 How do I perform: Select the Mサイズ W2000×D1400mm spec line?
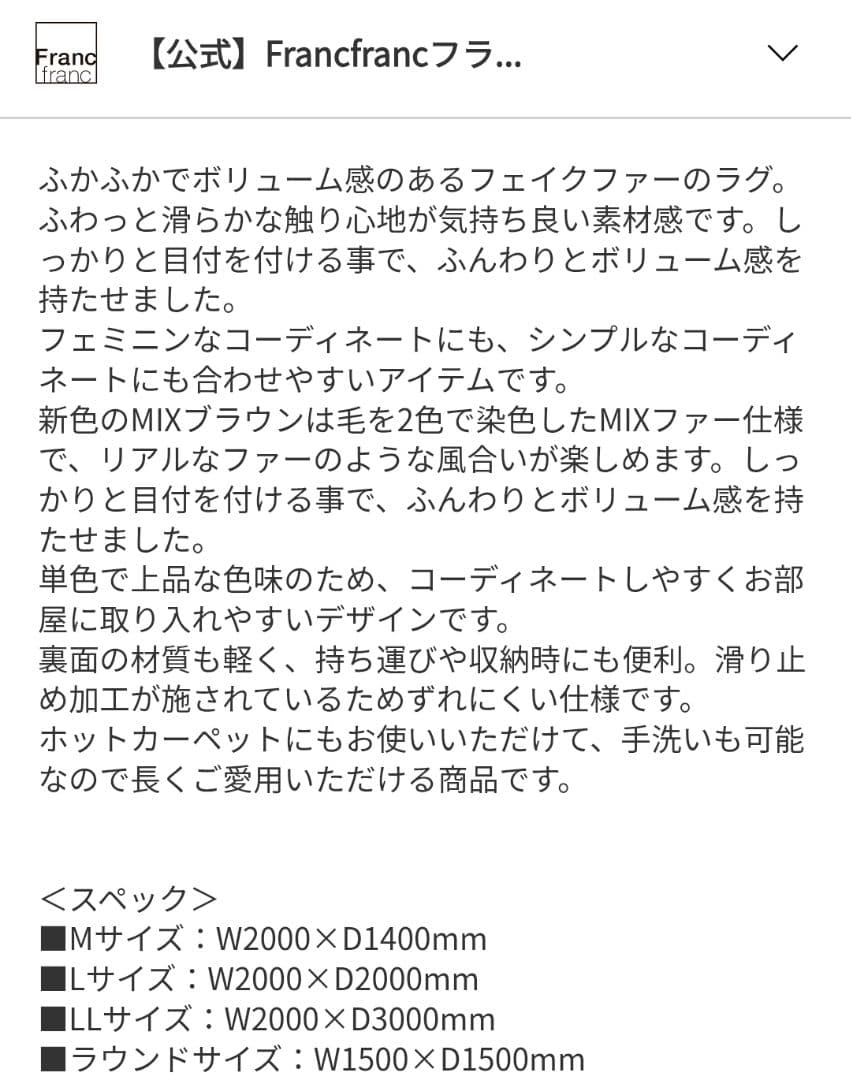[x=260, y=938]
